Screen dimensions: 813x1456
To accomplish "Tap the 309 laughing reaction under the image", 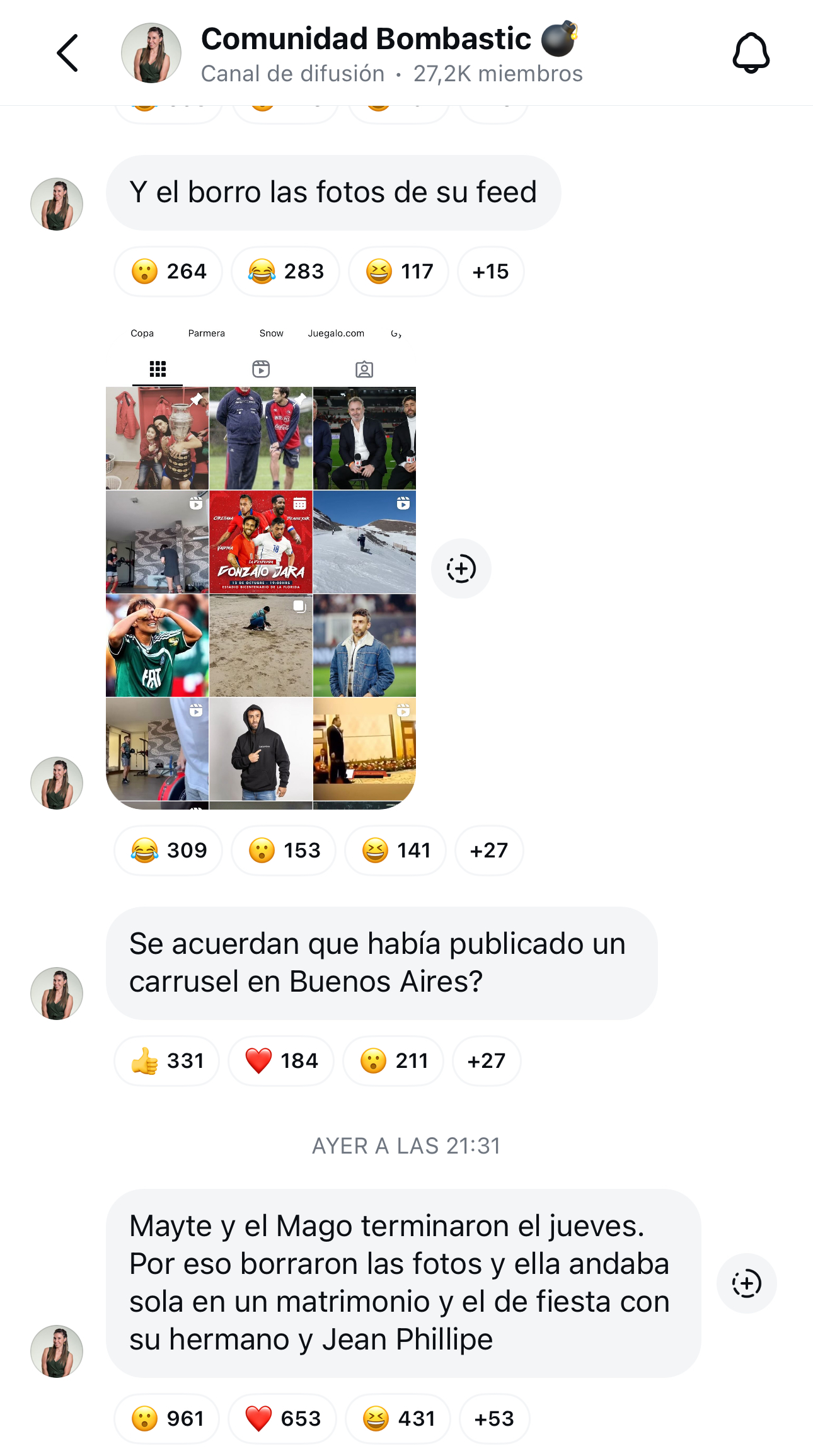I will [168, 851].
